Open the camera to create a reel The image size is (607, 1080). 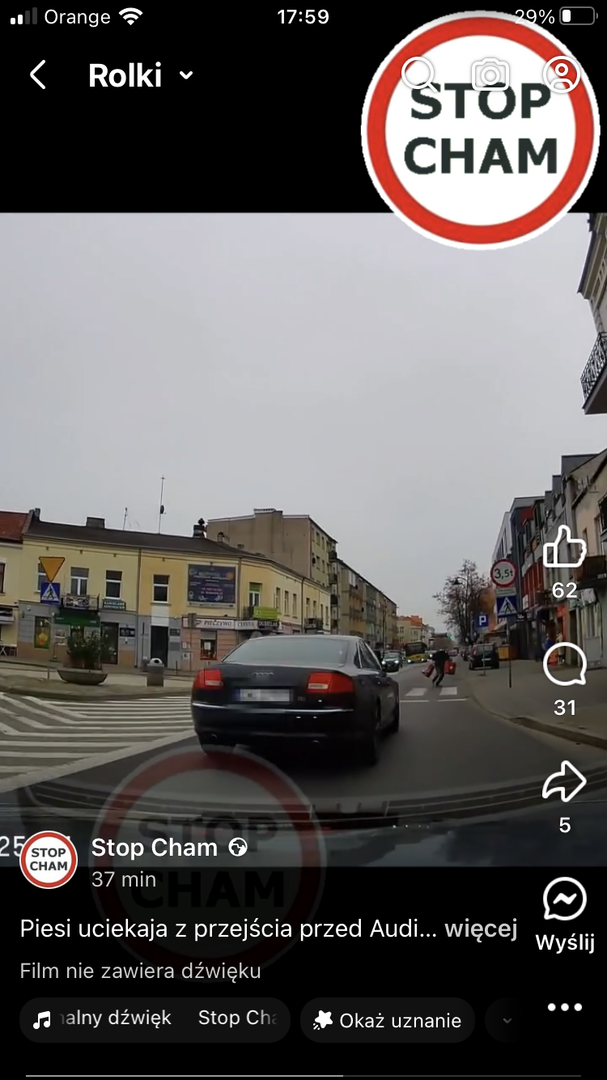[491, 74]
